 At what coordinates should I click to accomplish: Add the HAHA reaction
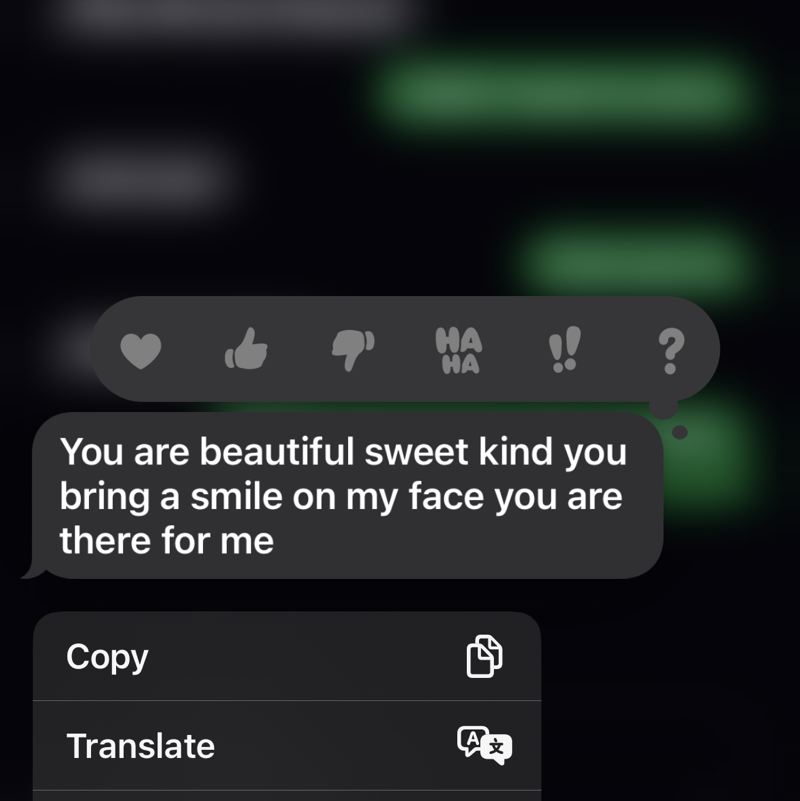click(x=459, y=351)
